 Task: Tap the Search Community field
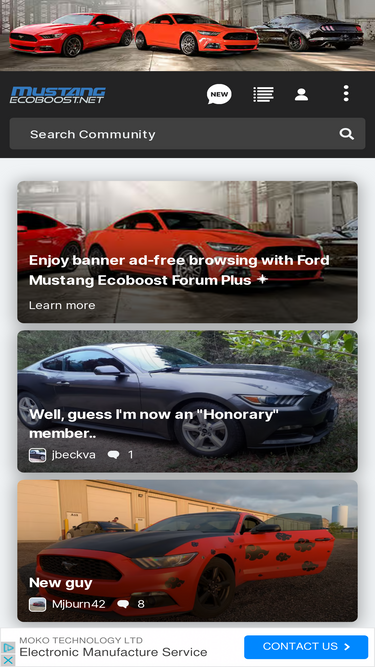point(187,134)
